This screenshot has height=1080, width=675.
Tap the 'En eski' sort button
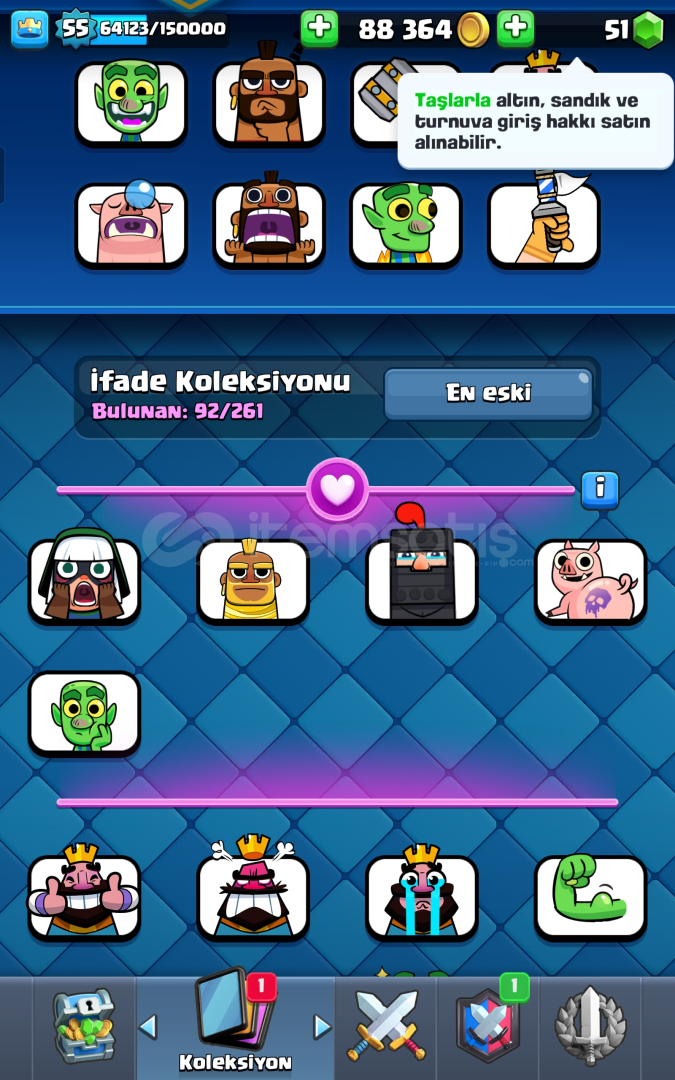(x=488, y=393)
